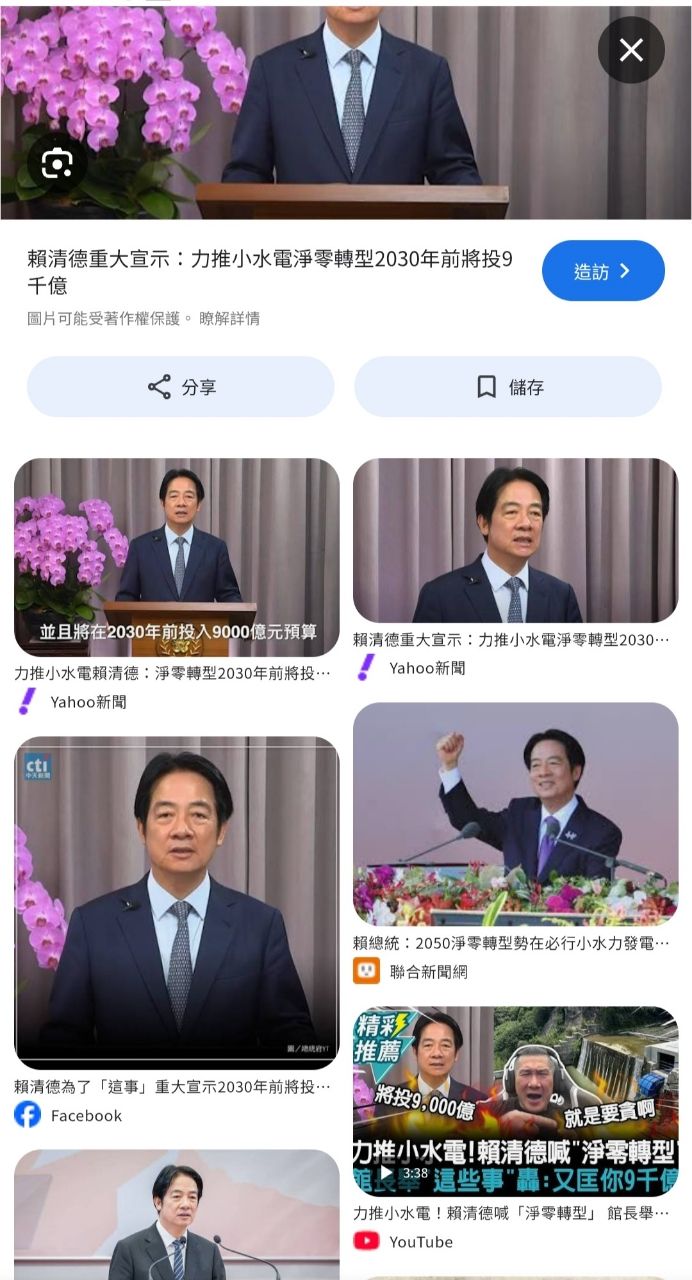Tap the 造訪 visit button
Image resolution: width=692 pixels, height=1280 pixels.
(603, 271)
